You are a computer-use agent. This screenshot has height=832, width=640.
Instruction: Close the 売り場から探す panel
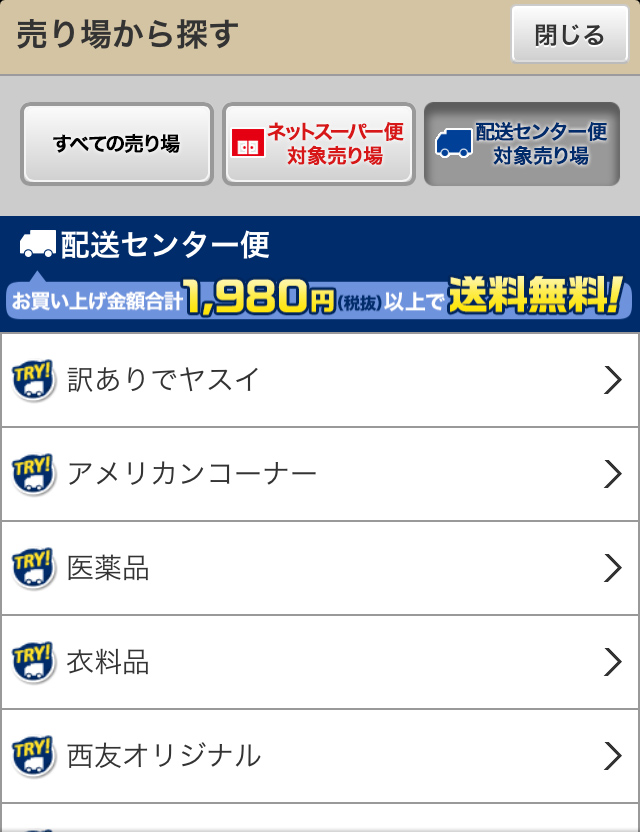coord(570,36)
